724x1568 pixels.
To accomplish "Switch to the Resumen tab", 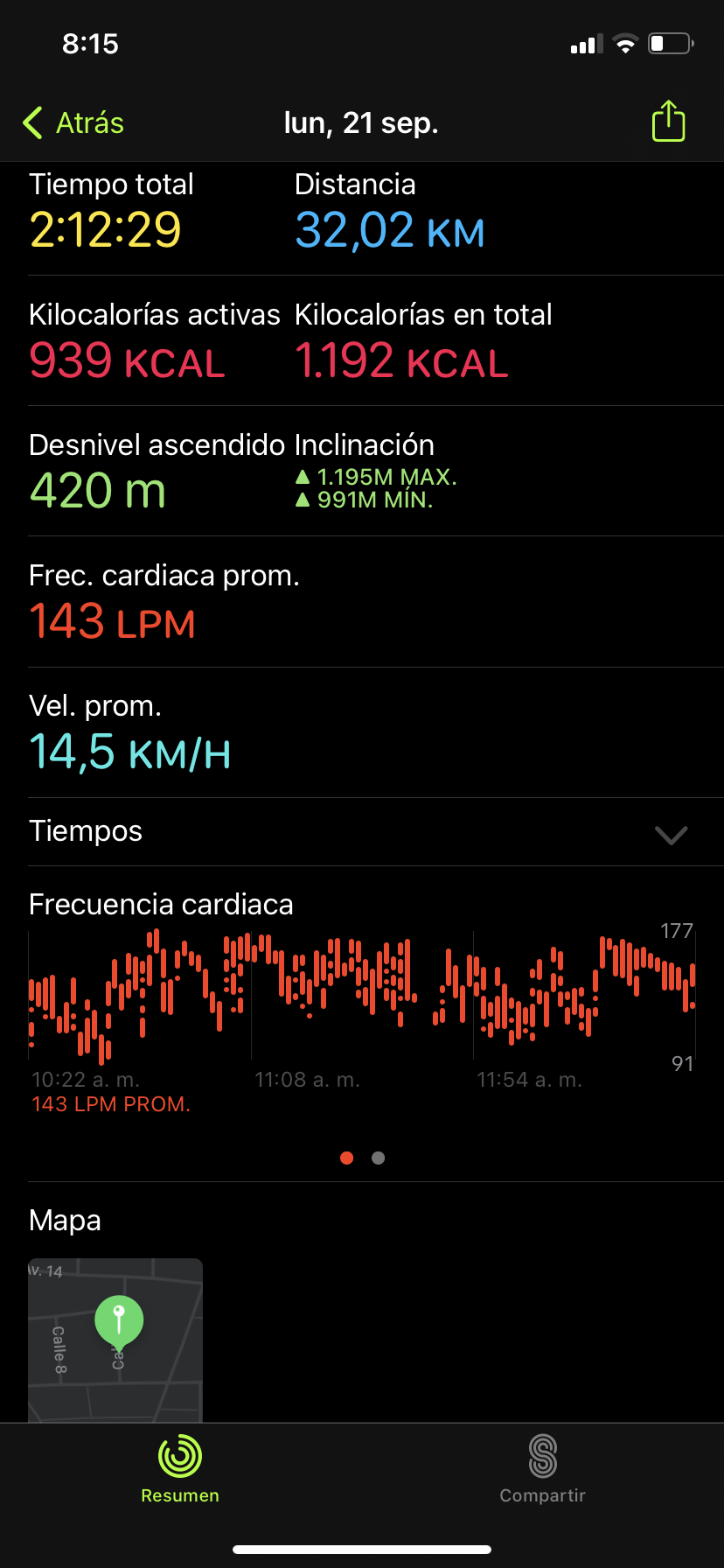I will (x=180, y=1470).
